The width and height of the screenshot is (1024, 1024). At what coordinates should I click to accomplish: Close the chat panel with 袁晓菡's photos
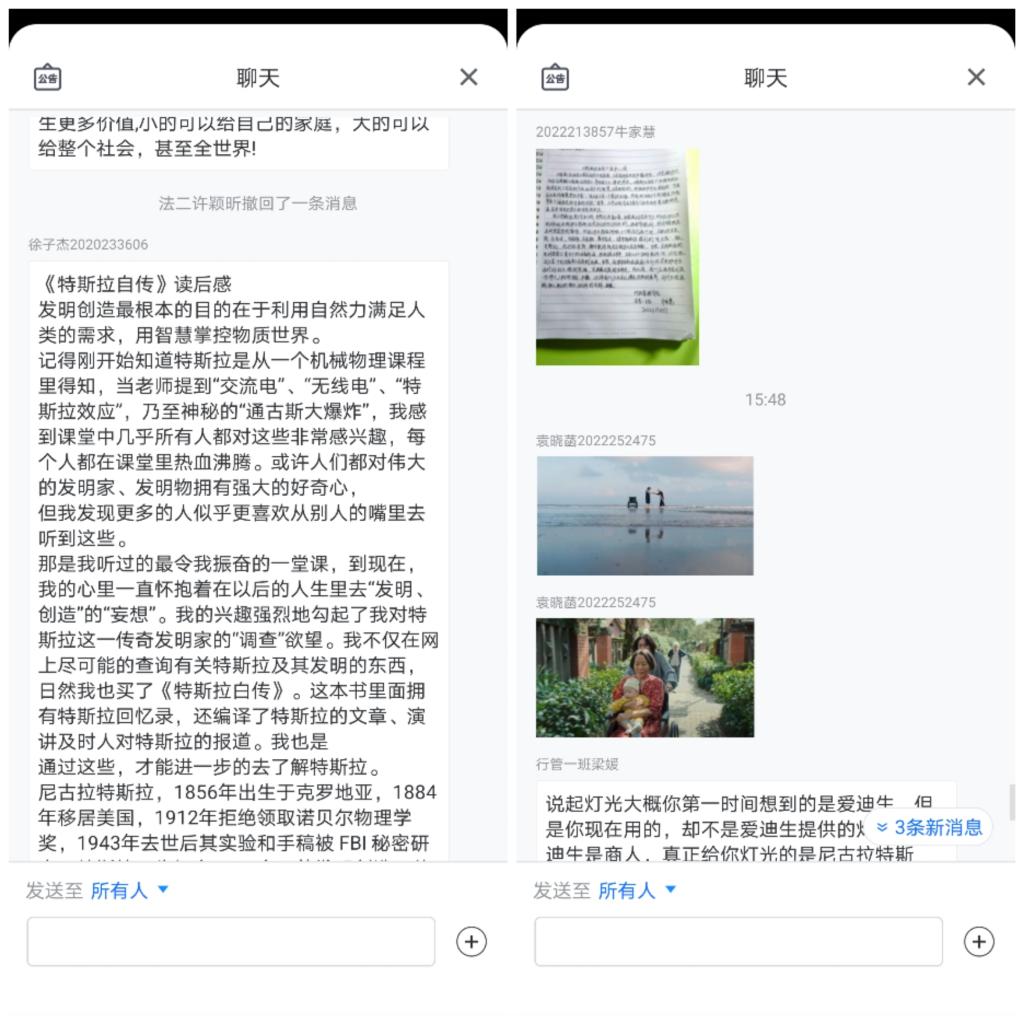point(976,77)
